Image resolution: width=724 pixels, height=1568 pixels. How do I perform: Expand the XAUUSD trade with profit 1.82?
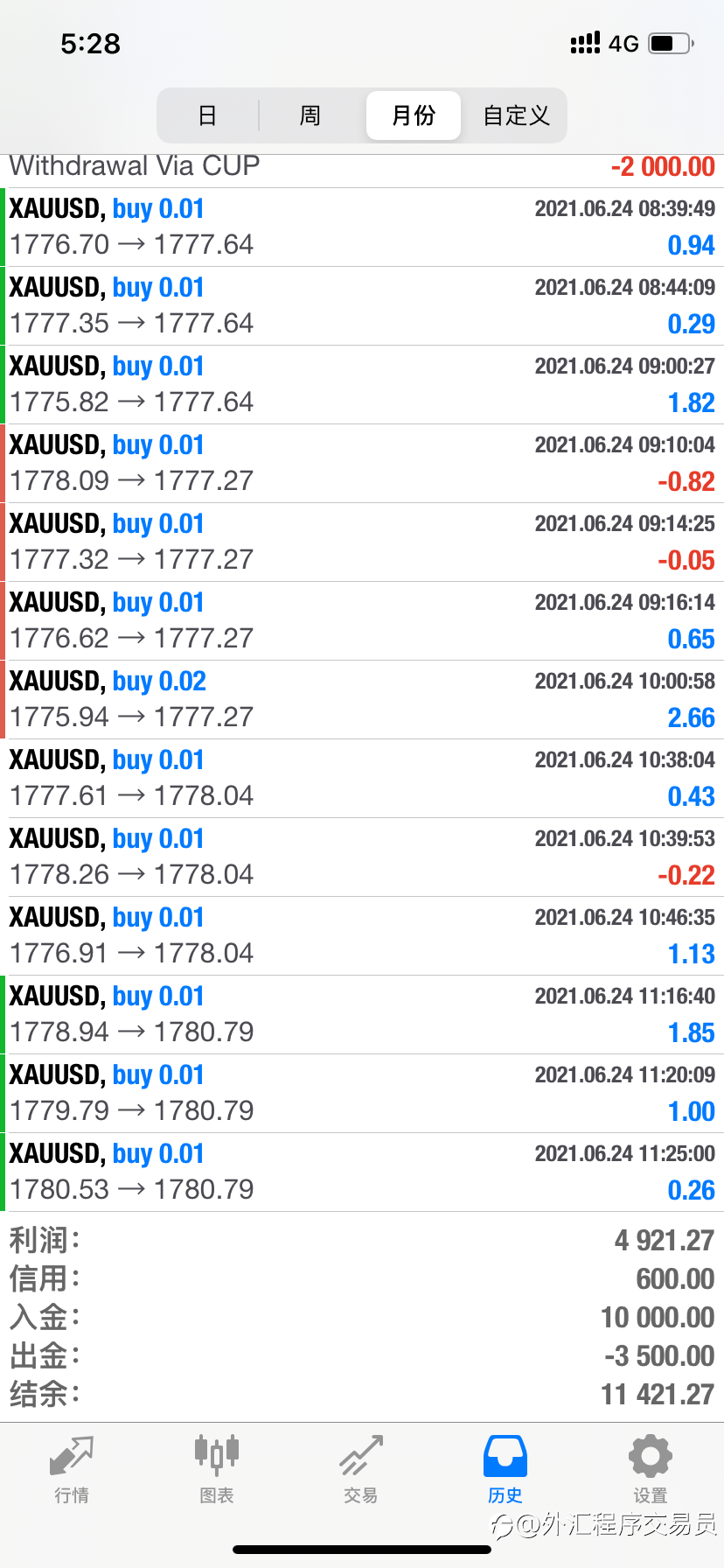(362, 385)
